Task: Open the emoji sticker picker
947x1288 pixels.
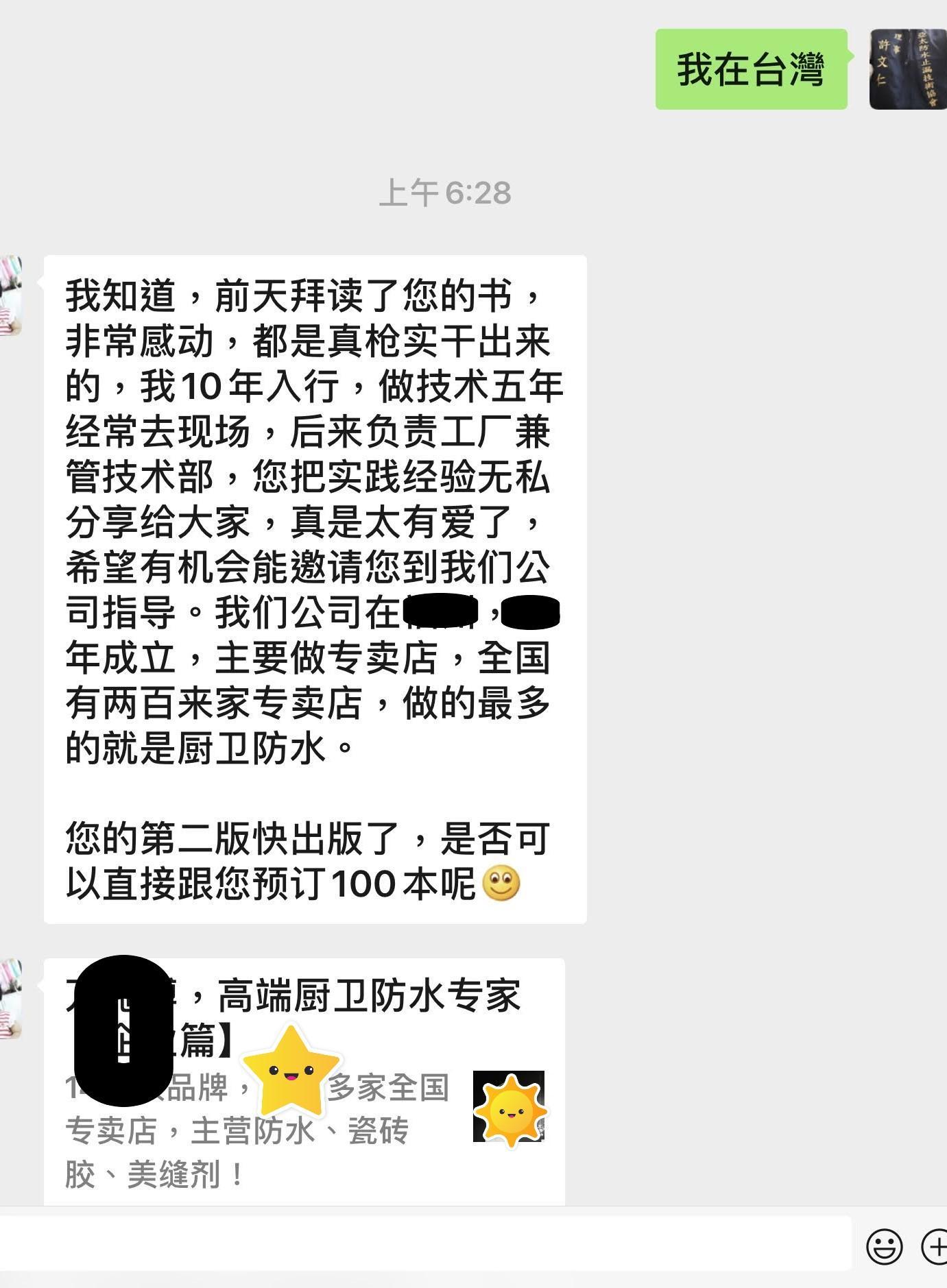Action: [884, 1246]
